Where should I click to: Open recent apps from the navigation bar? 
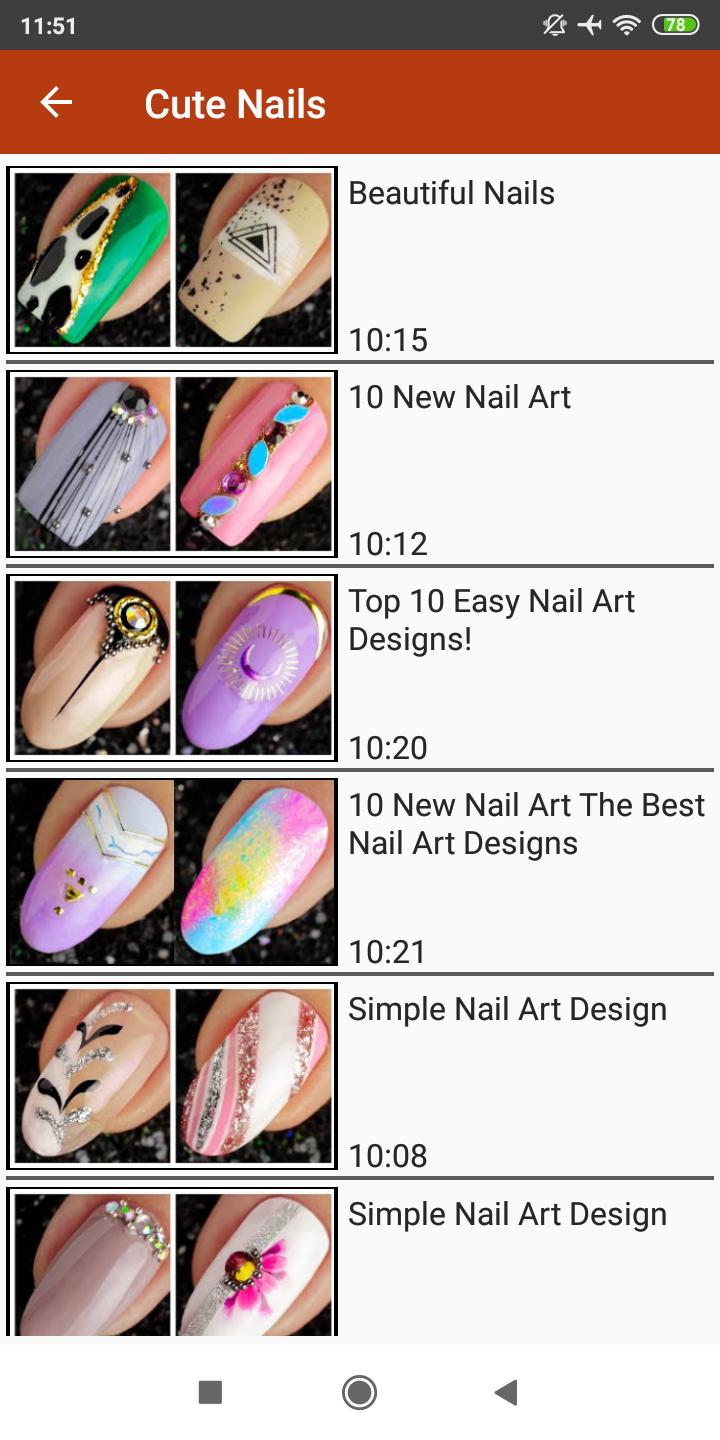pos(210,1392)
